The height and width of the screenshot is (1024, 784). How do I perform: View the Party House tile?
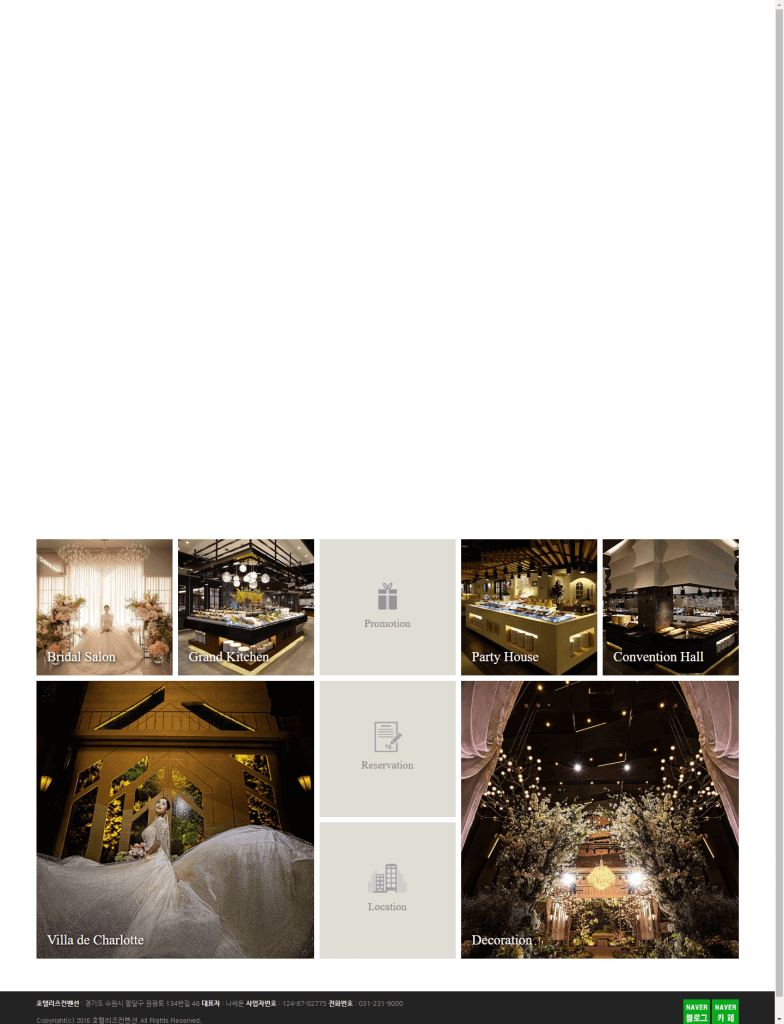coord(529,607)
